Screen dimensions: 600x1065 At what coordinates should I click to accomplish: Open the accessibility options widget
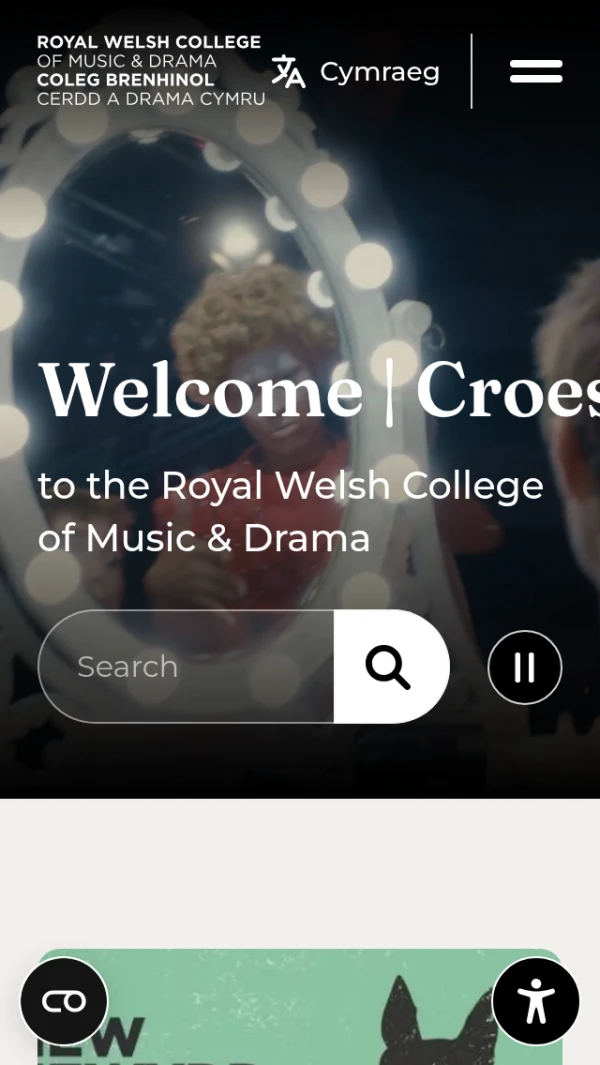(x=535, y=1000)
